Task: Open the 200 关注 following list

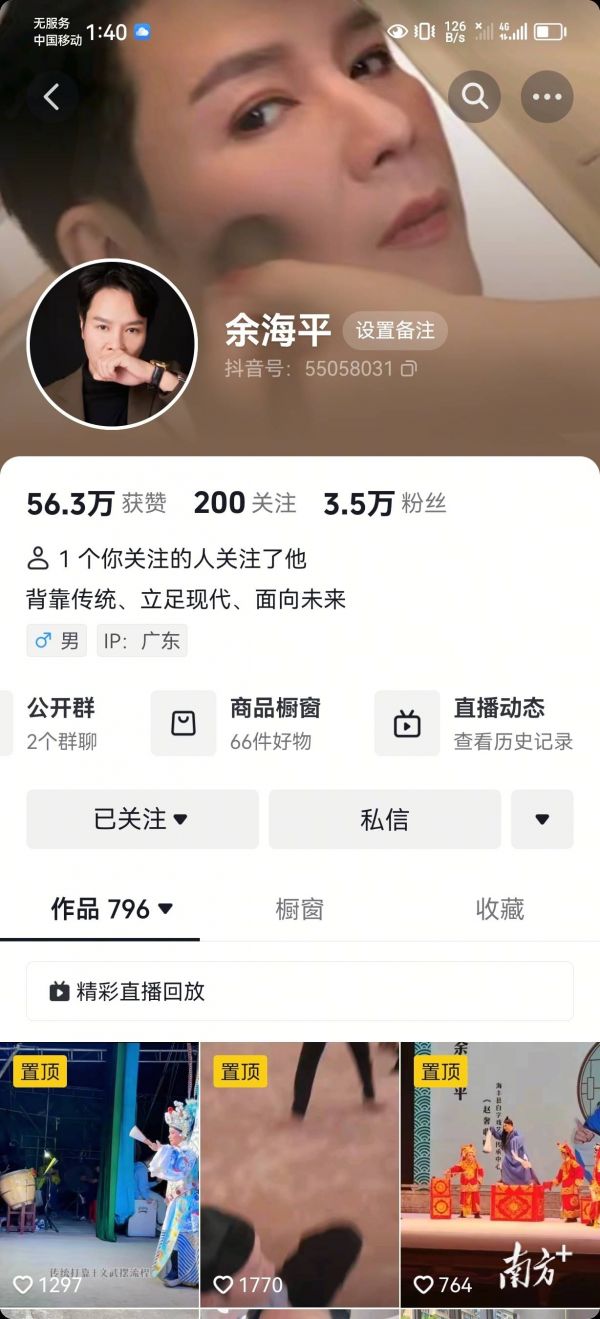Action: point(245,503)
